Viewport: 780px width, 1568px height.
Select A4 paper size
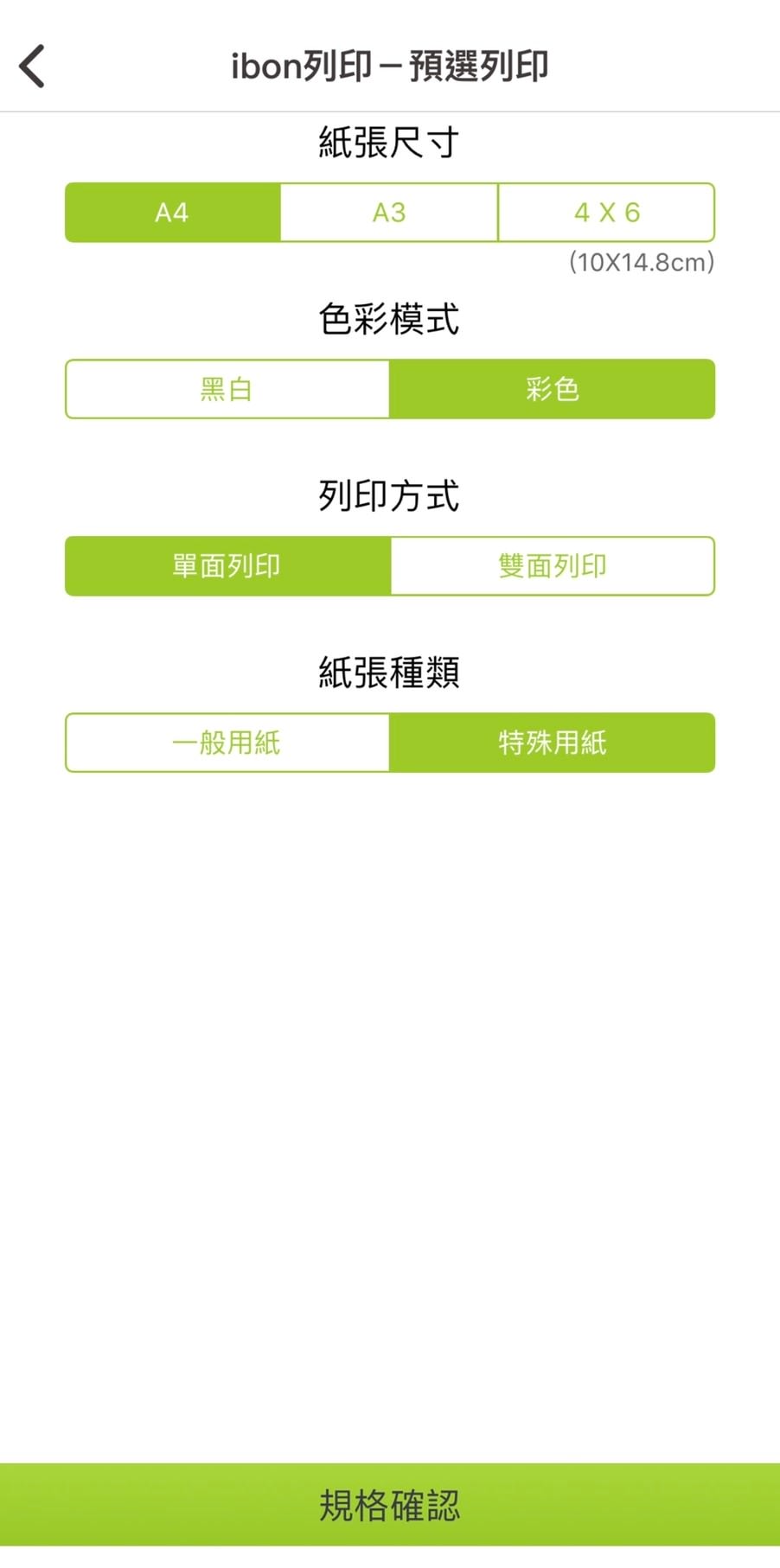point(172,213)
